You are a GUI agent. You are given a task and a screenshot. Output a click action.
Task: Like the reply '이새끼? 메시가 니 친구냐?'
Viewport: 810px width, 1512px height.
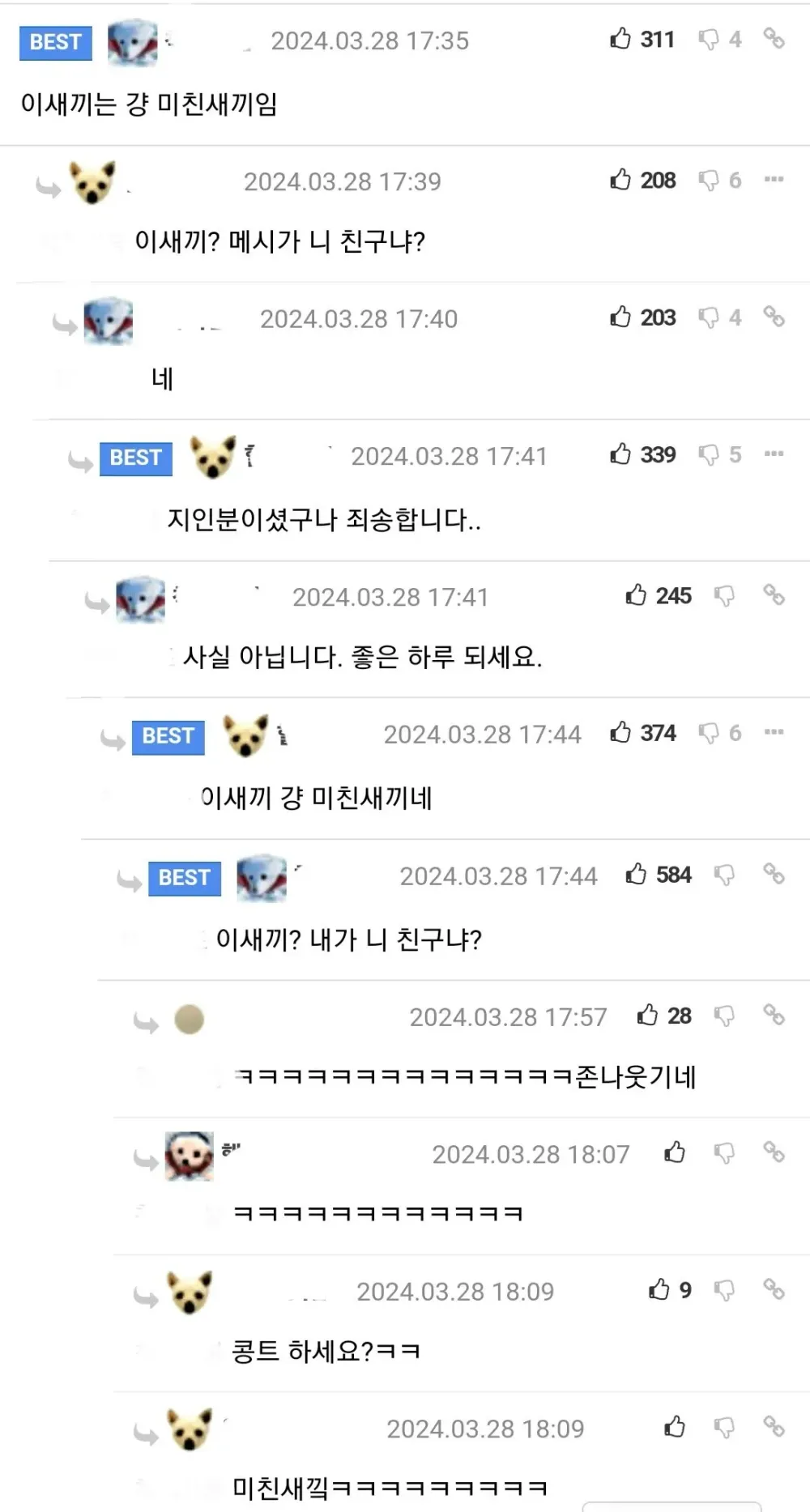point(620,180)
